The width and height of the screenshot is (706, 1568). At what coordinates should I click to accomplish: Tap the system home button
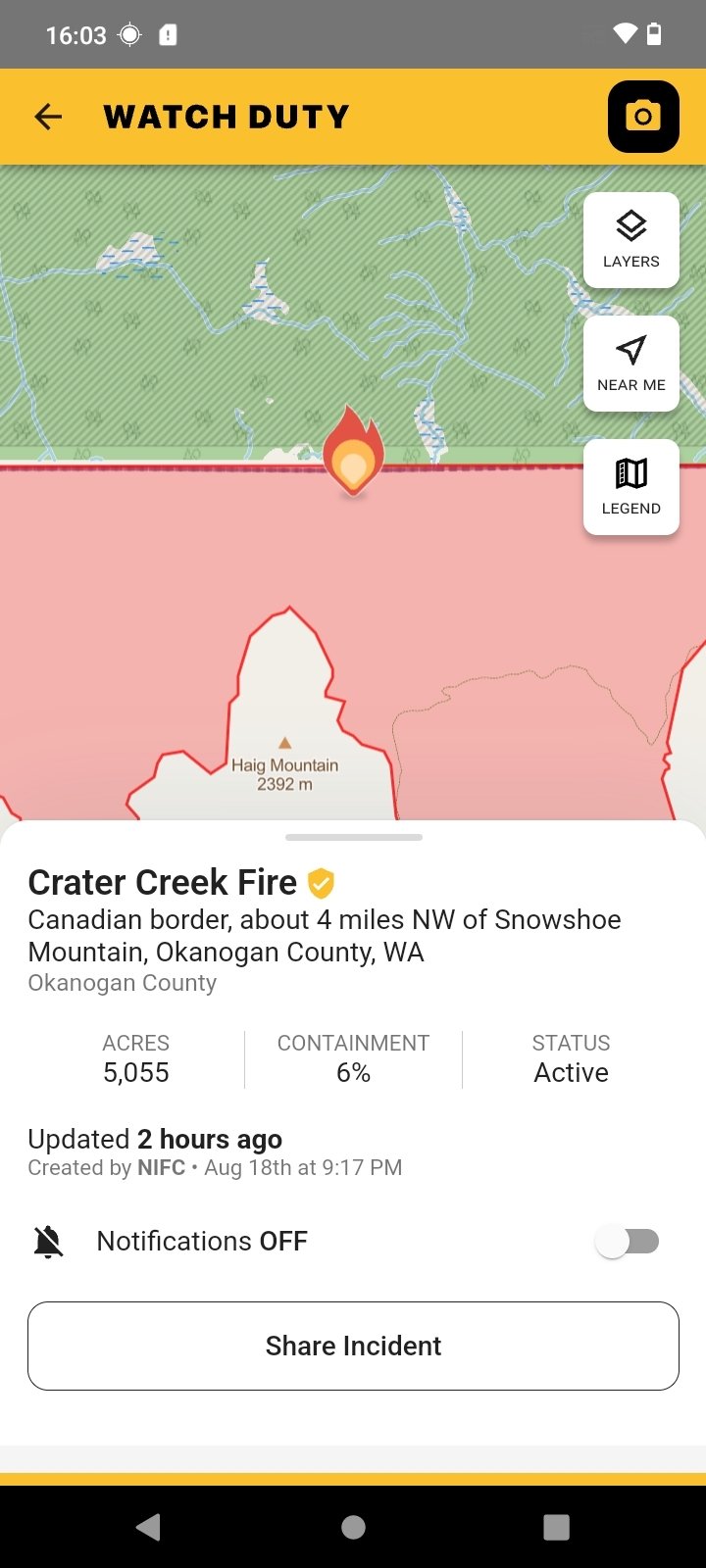pos(353,1527)
